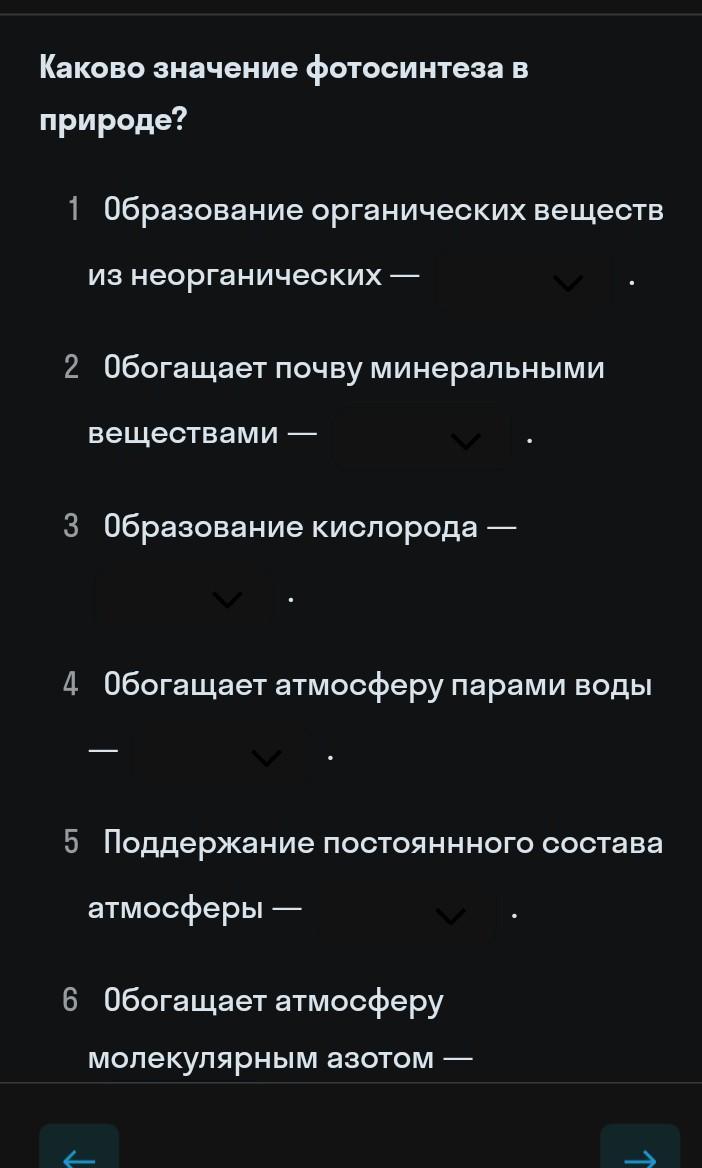This screenshot has width=702, height=1168.
Task: Open dropdown for constant atmosphere composition
Action: (405, 914)
